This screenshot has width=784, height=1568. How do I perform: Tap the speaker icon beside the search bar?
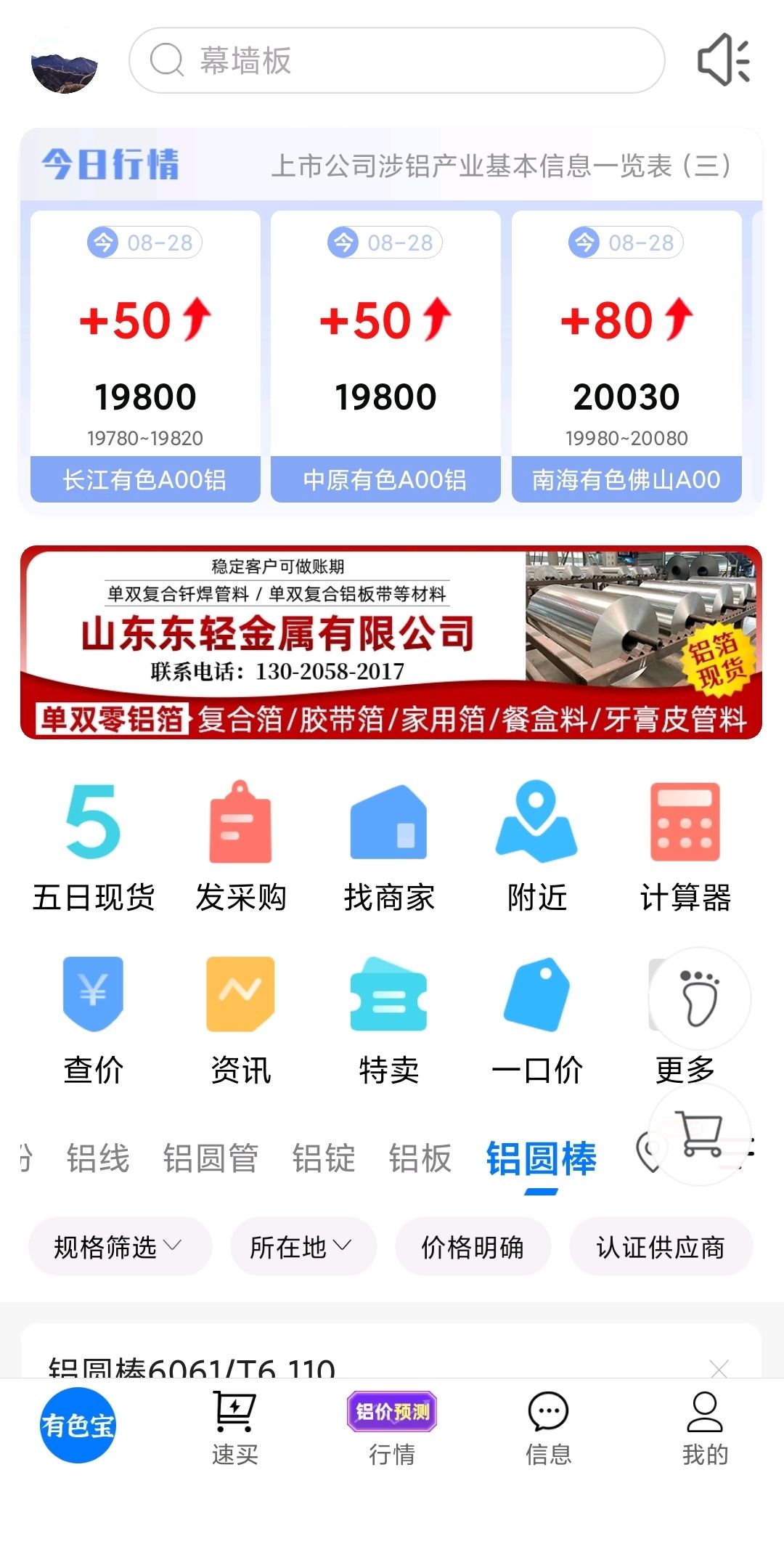pos(723,60)
